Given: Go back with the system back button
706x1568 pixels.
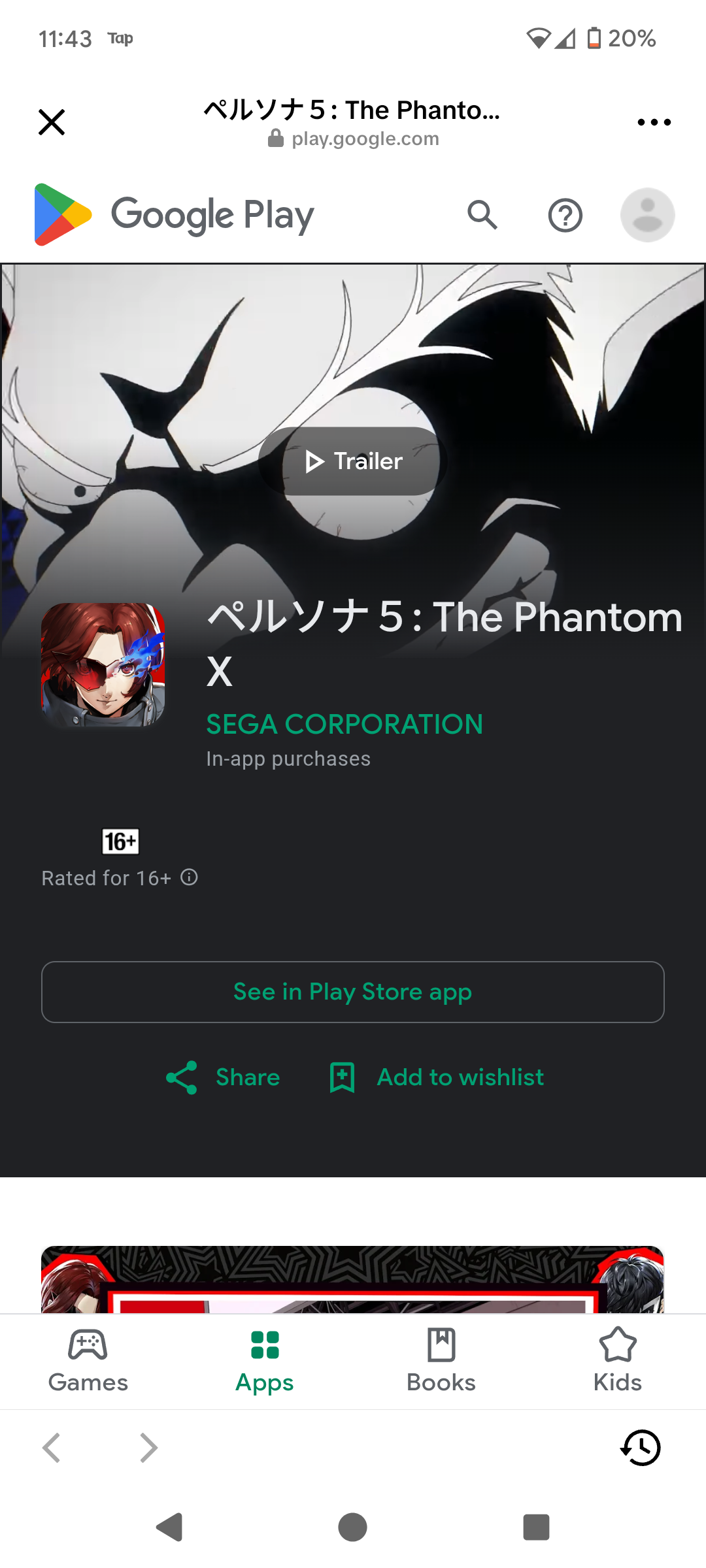Looking at the screenshot, I should (170, 1527).
